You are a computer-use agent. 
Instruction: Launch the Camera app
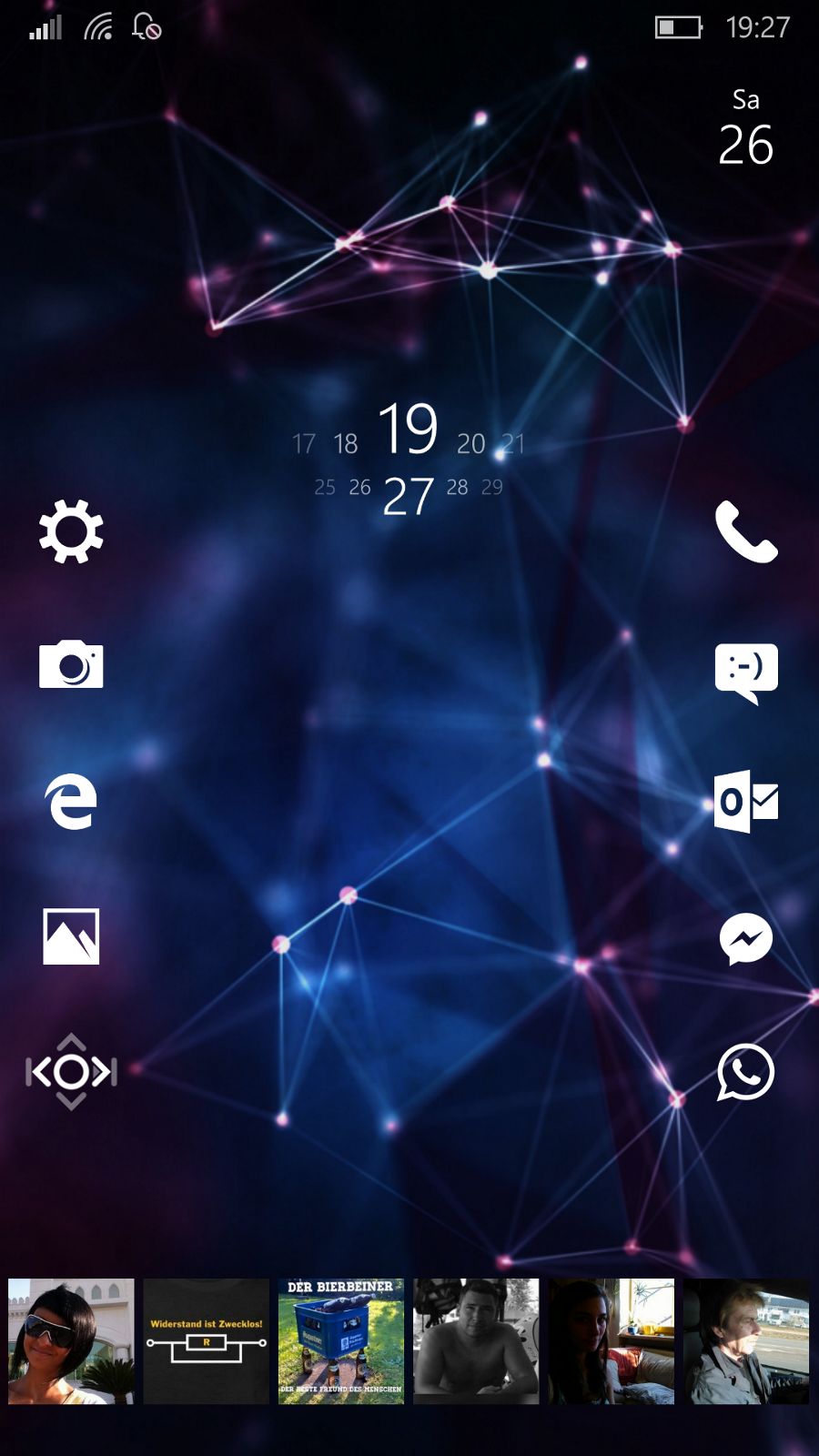71,664
